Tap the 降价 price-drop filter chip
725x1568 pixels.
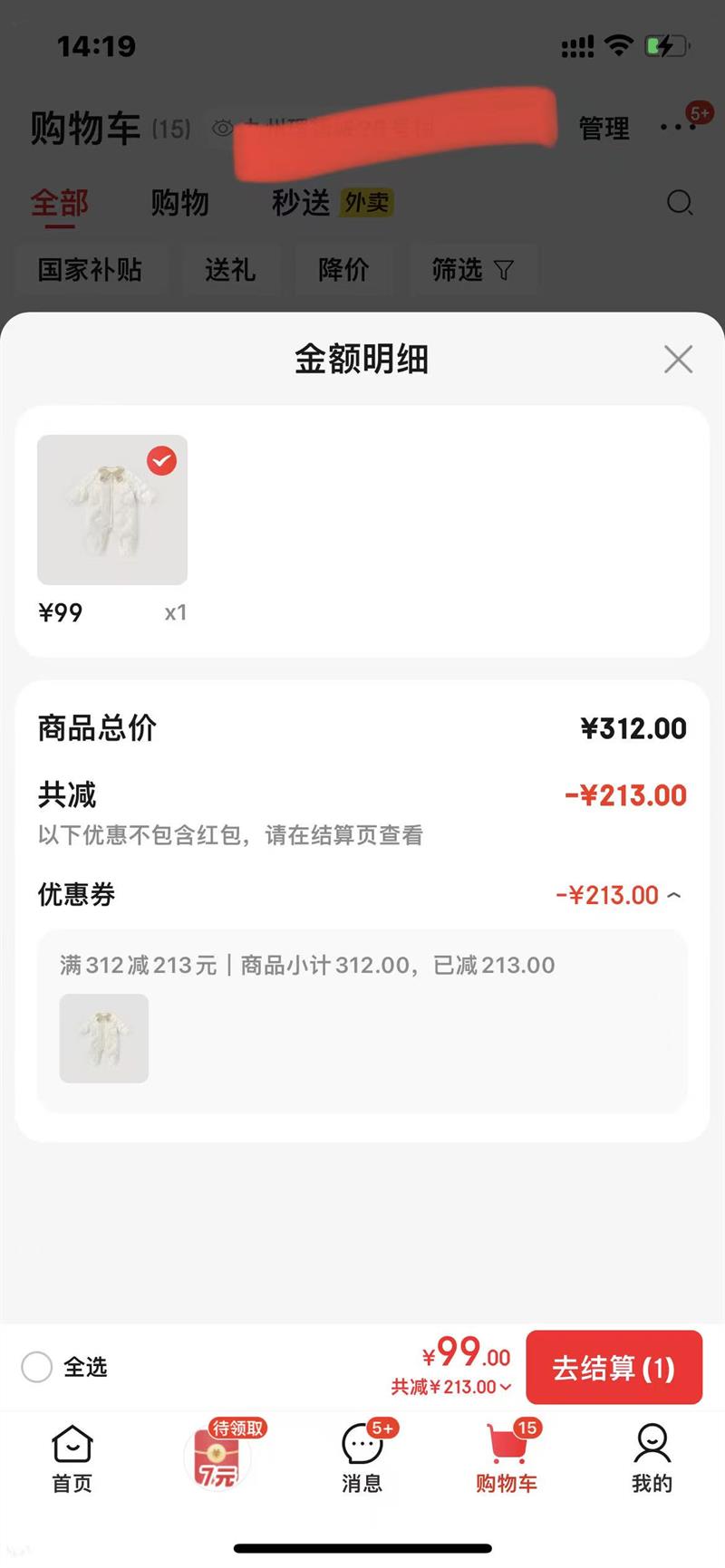click(x=344, y=269)
